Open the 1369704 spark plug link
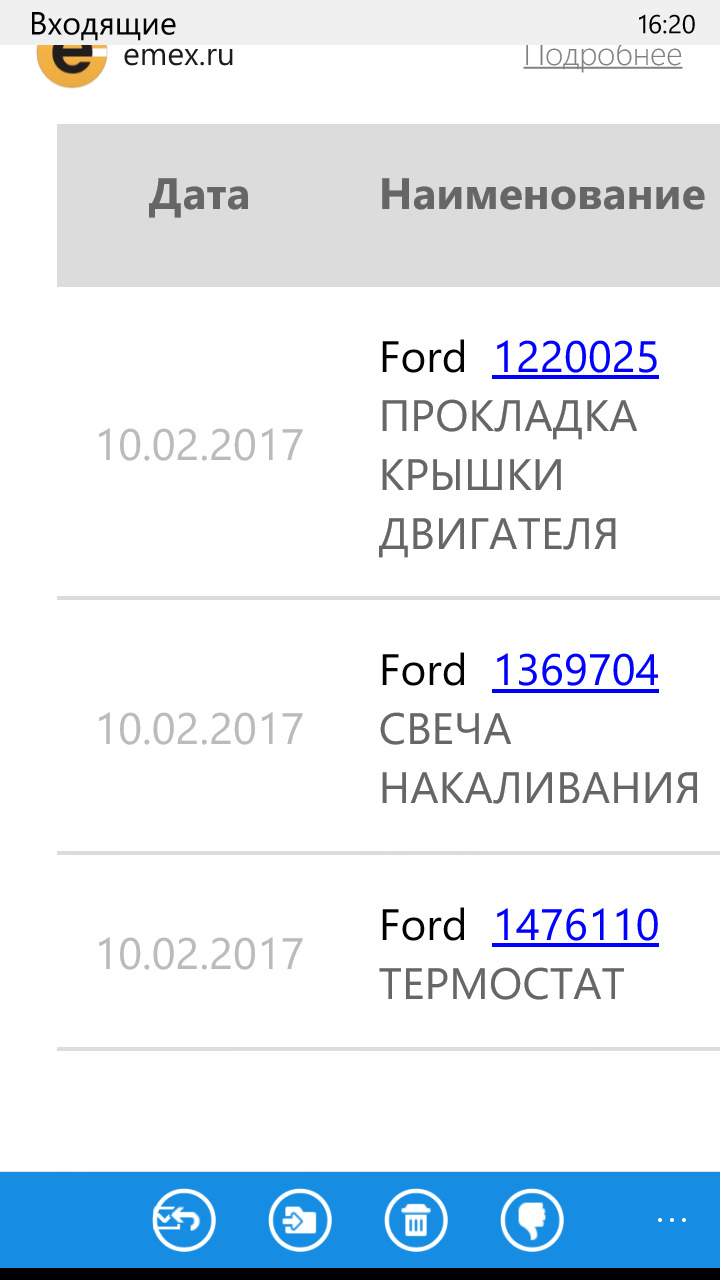720x1280 pixels. 575,670
